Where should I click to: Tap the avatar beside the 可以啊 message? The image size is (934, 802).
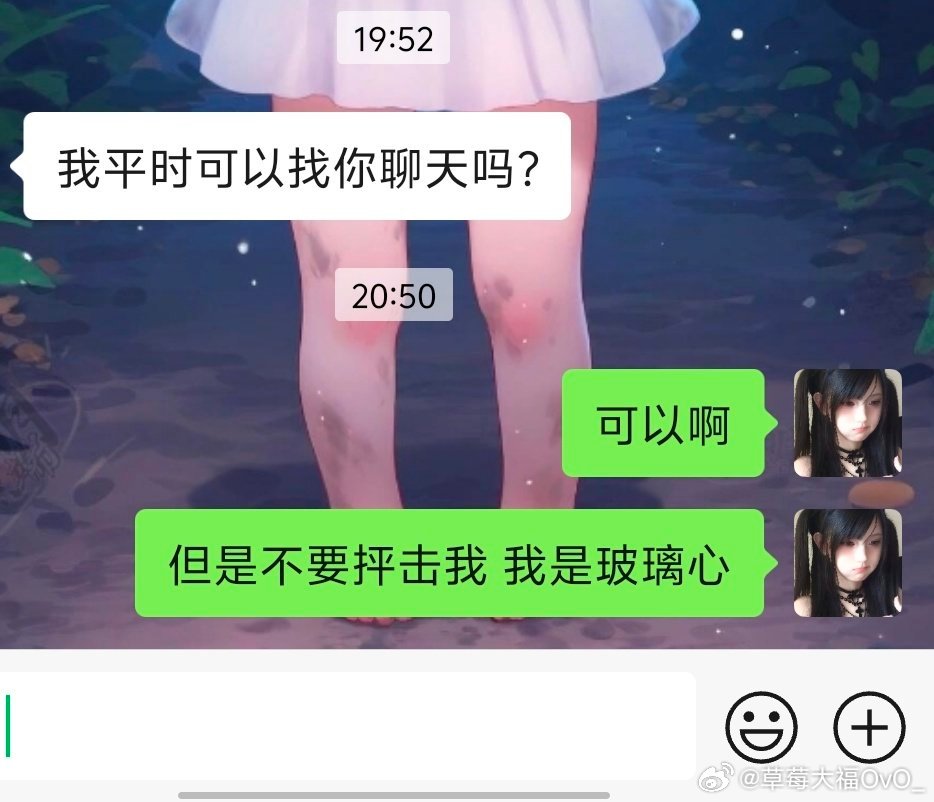tap(847, 423)
